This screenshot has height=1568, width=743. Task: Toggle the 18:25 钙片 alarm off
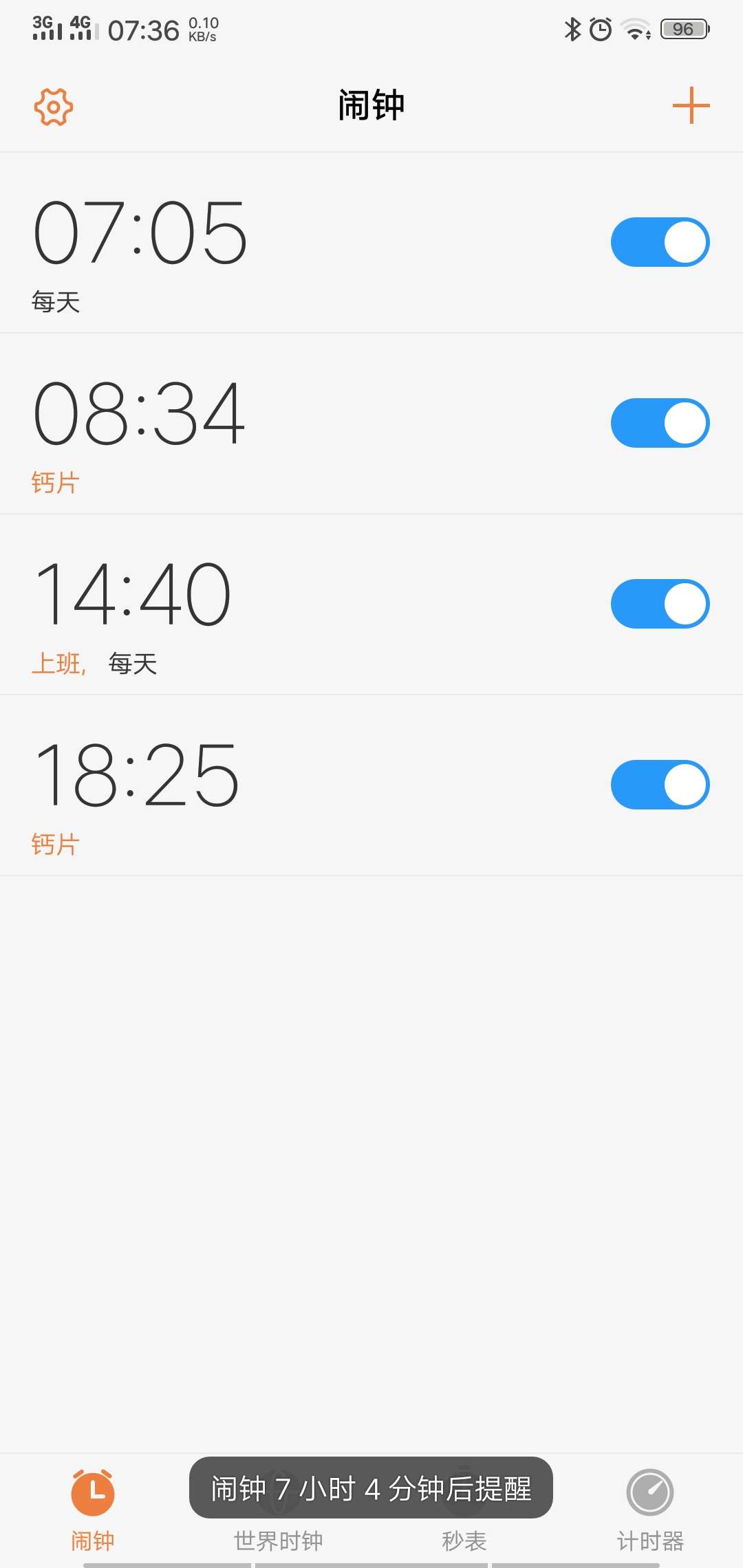(x=659, y=784)
